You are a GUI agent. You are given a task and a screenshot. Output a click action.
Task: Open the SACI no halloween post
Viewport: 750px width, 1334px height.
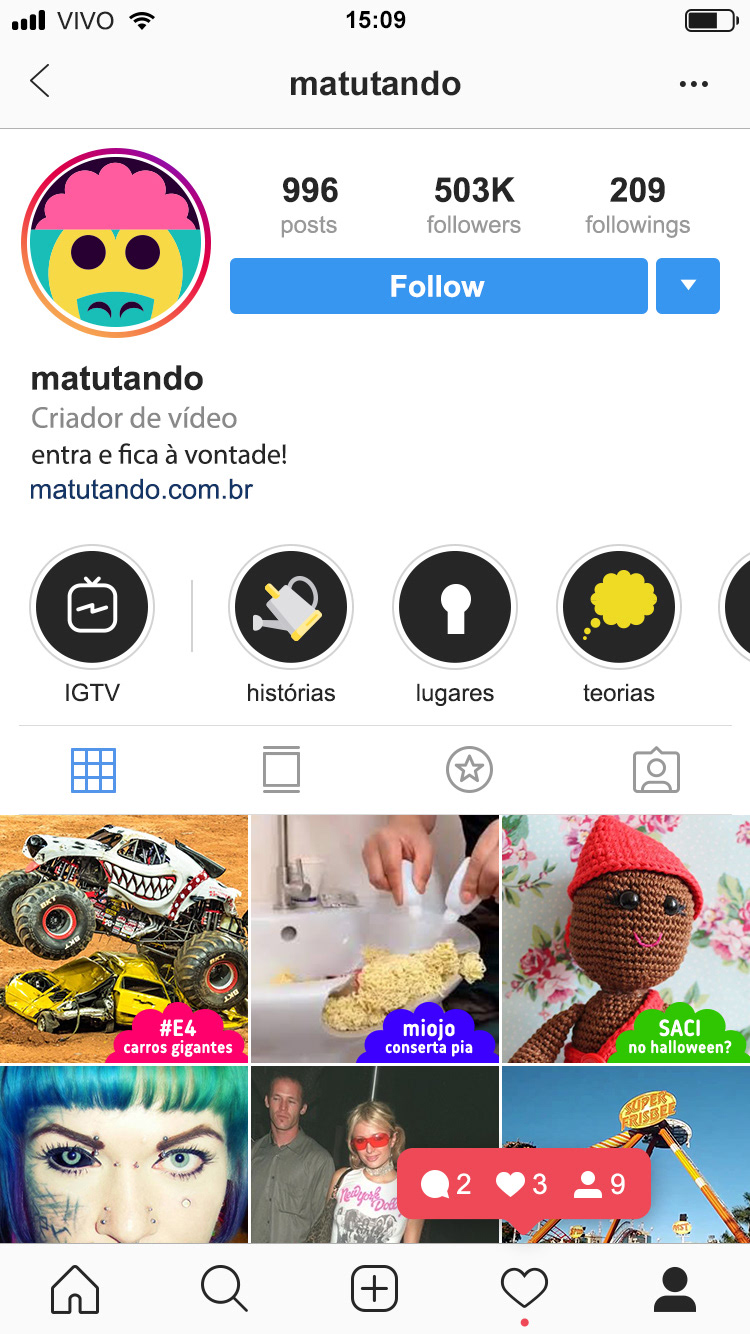[x=626, y=939]
